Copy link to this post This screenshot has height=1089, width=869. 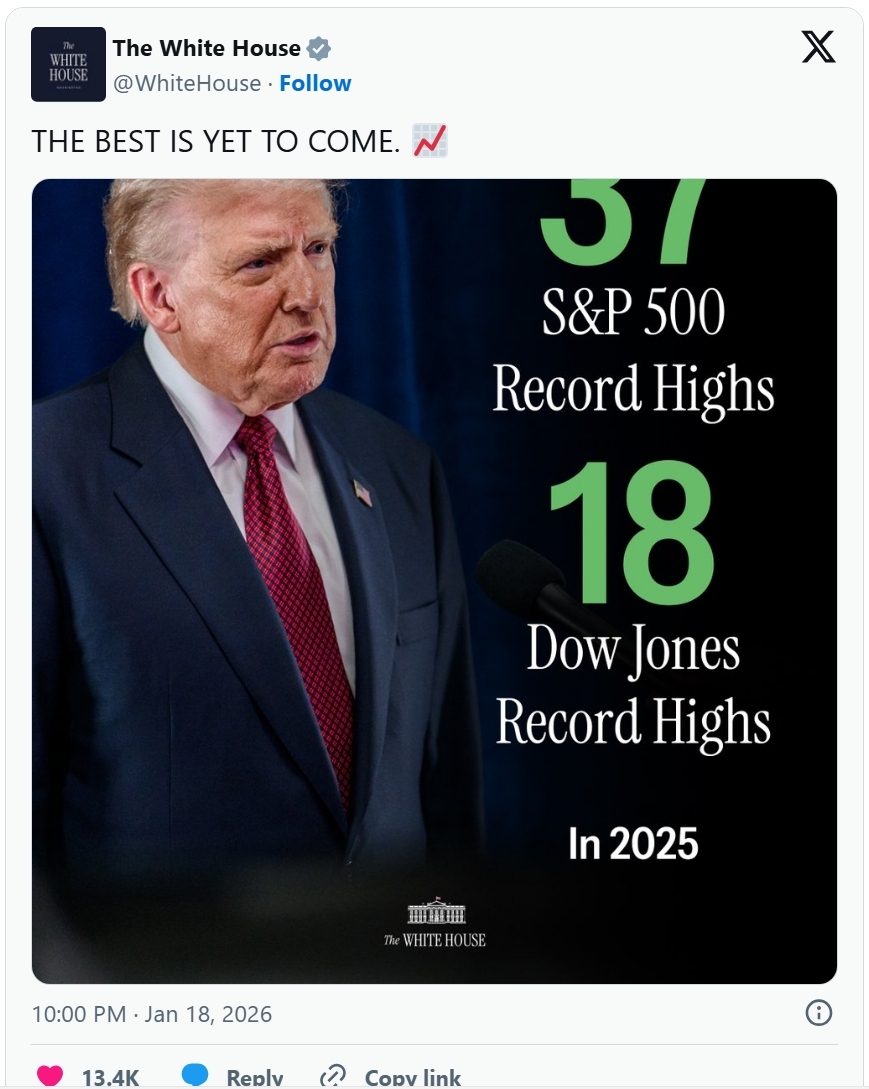pyautogui.click(x=390, y=1077)
